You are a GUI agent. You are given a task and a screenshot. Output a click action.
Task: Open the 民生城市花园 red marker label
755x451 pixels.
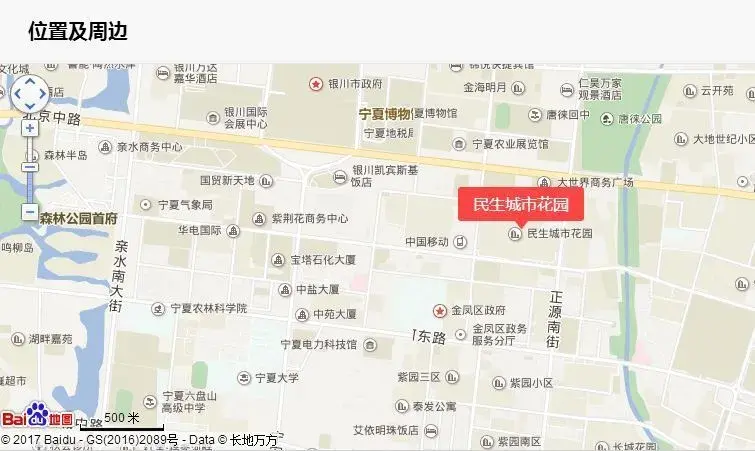coord(520,205)
